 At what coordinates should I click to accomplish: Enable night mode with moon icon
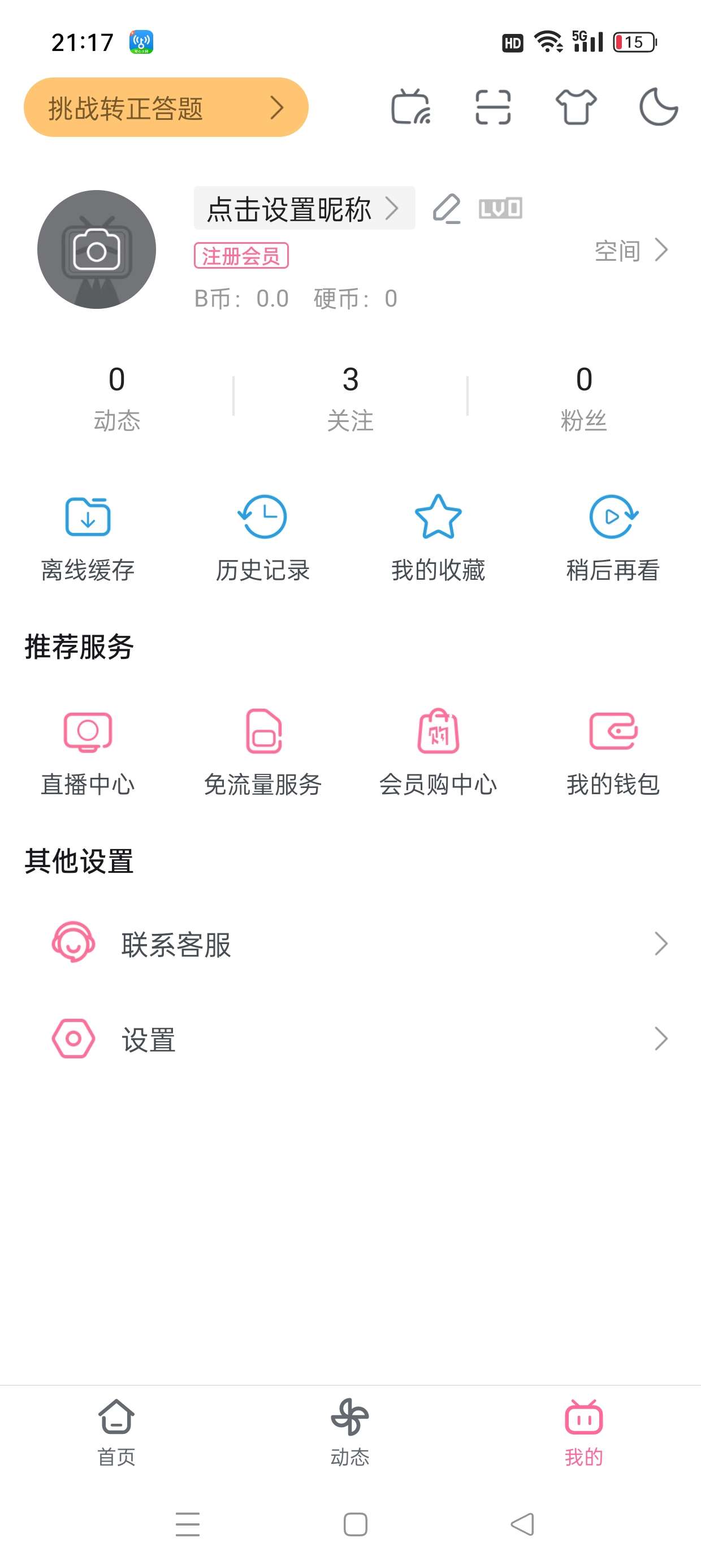point(659,107)
